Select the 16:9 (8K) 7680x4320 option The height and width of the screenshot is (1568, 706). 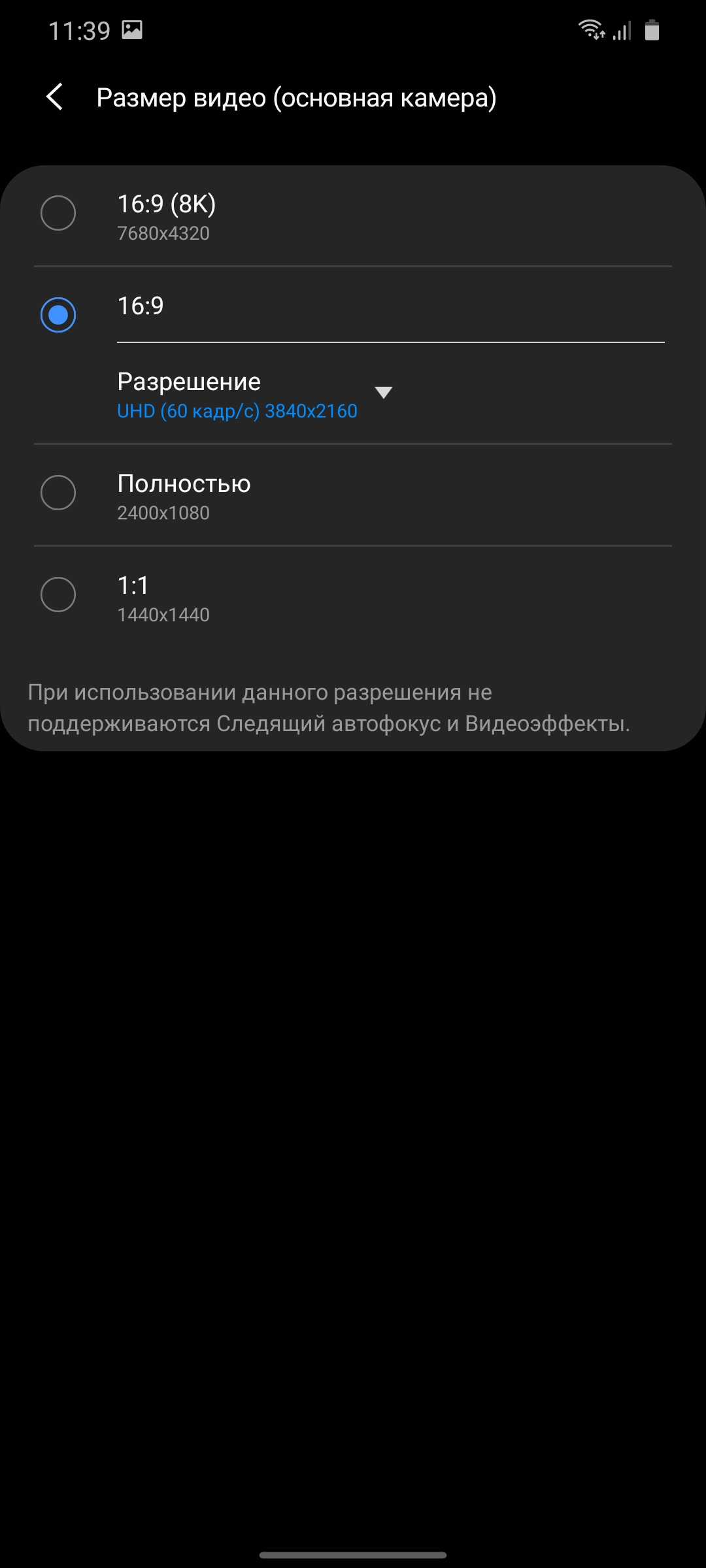point(353,216)
